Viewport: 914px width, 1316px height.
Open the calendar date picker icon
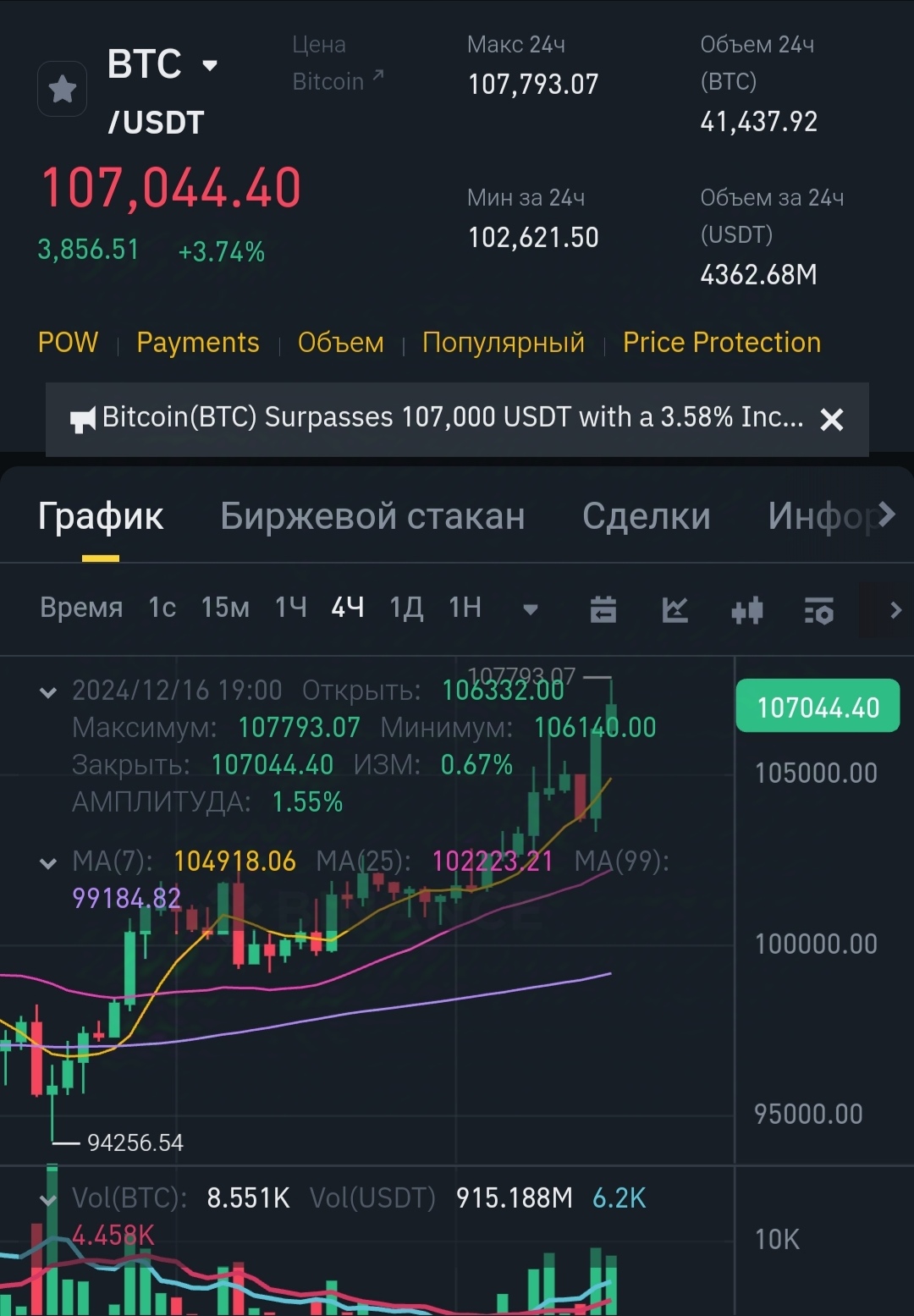tap(603, 609)
